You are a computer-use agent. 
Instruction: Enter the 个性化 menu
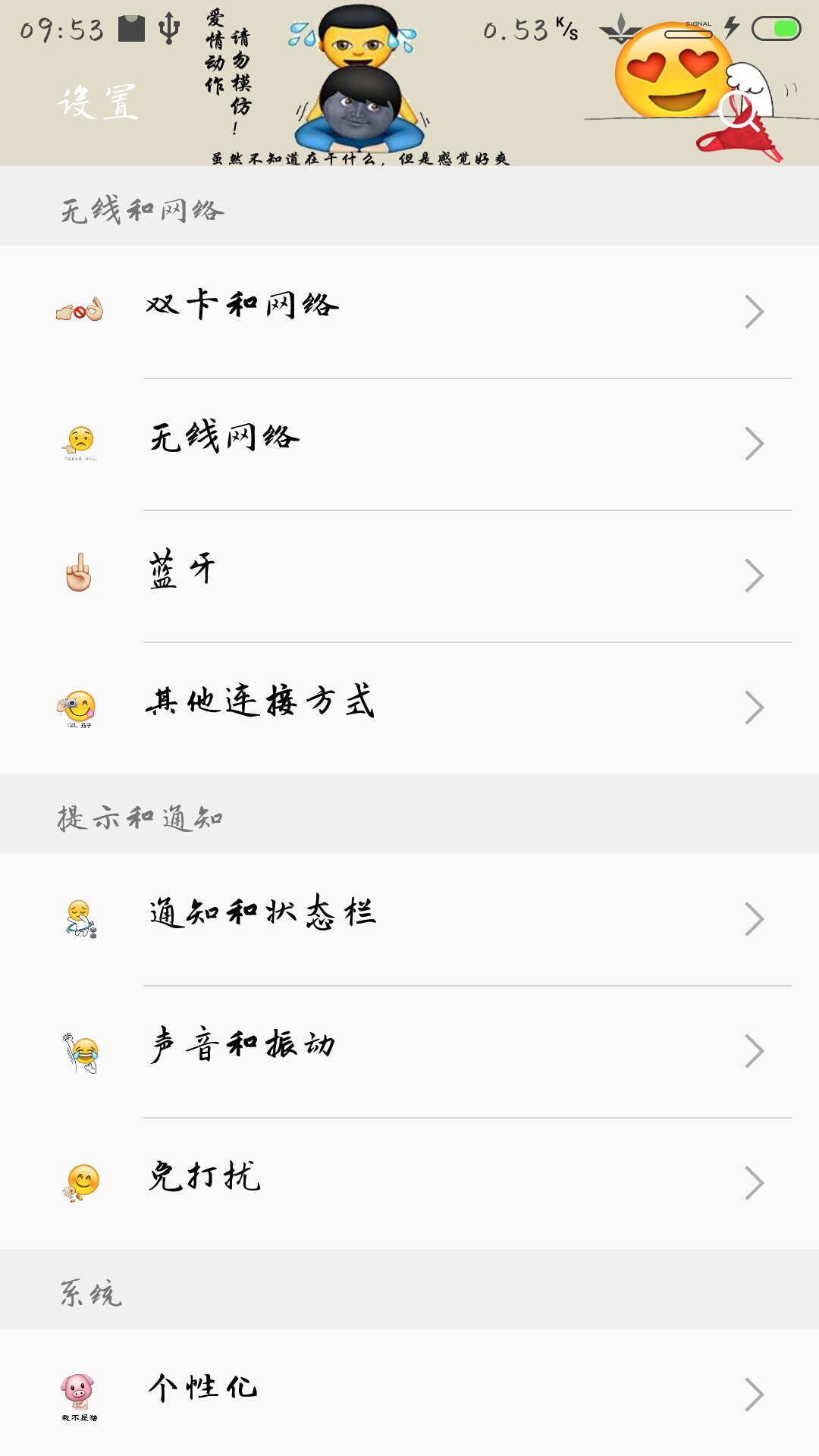[409, 1393]
